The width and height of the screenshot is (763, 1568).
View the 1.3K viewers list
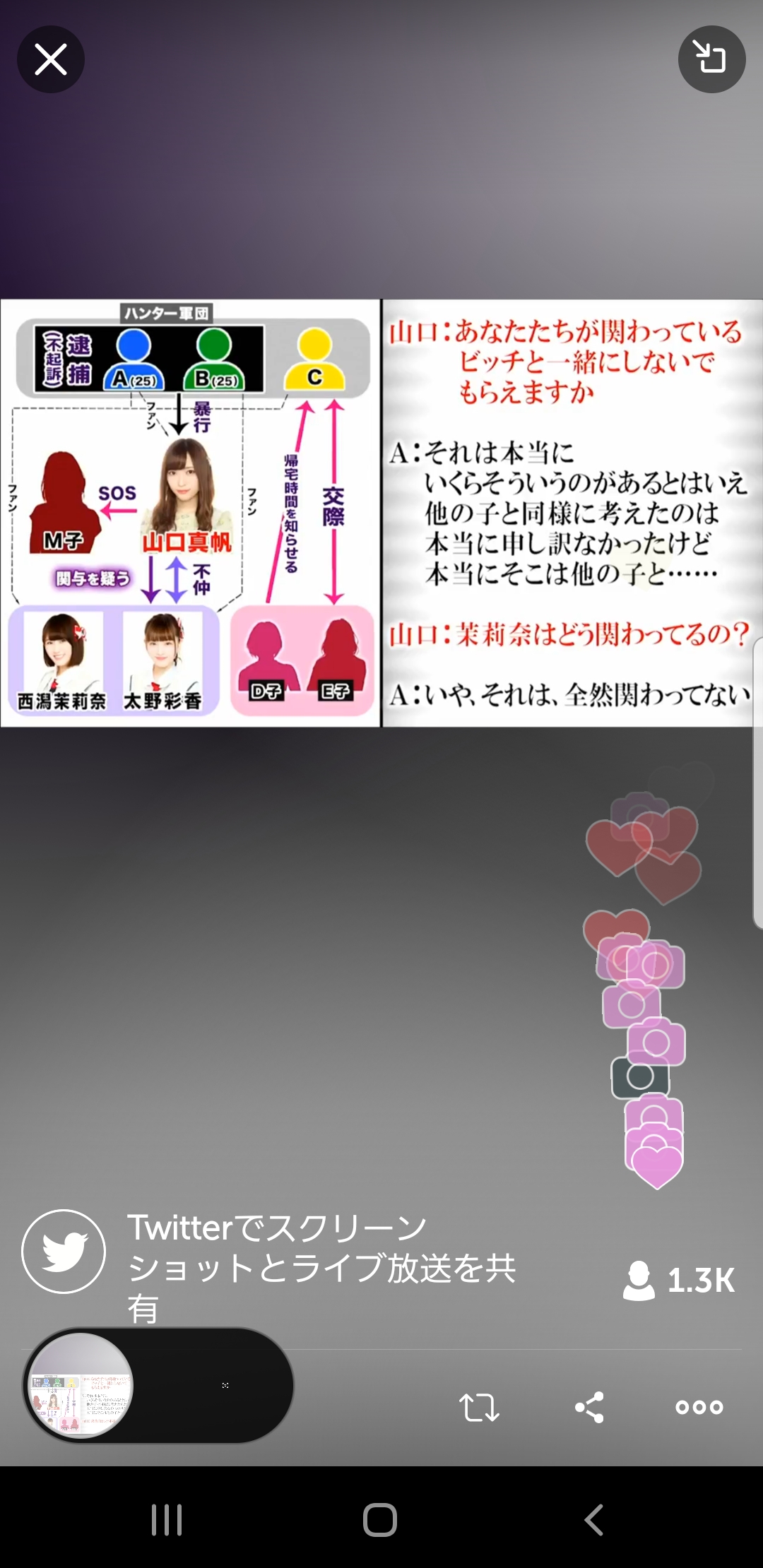(679, 1280)
